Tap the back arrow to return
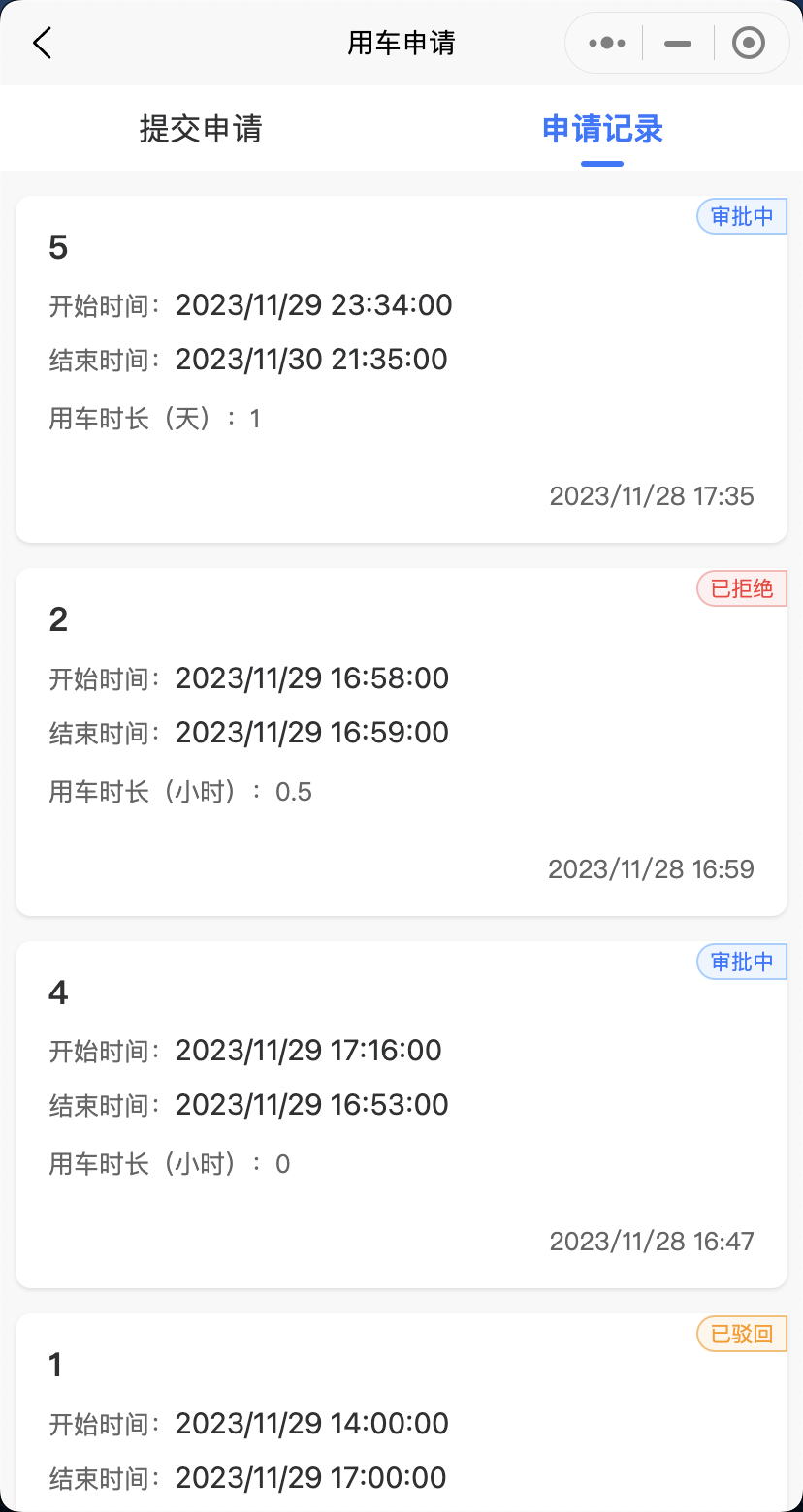This screenshot has width=803, height=1512. tap(41, 43)
